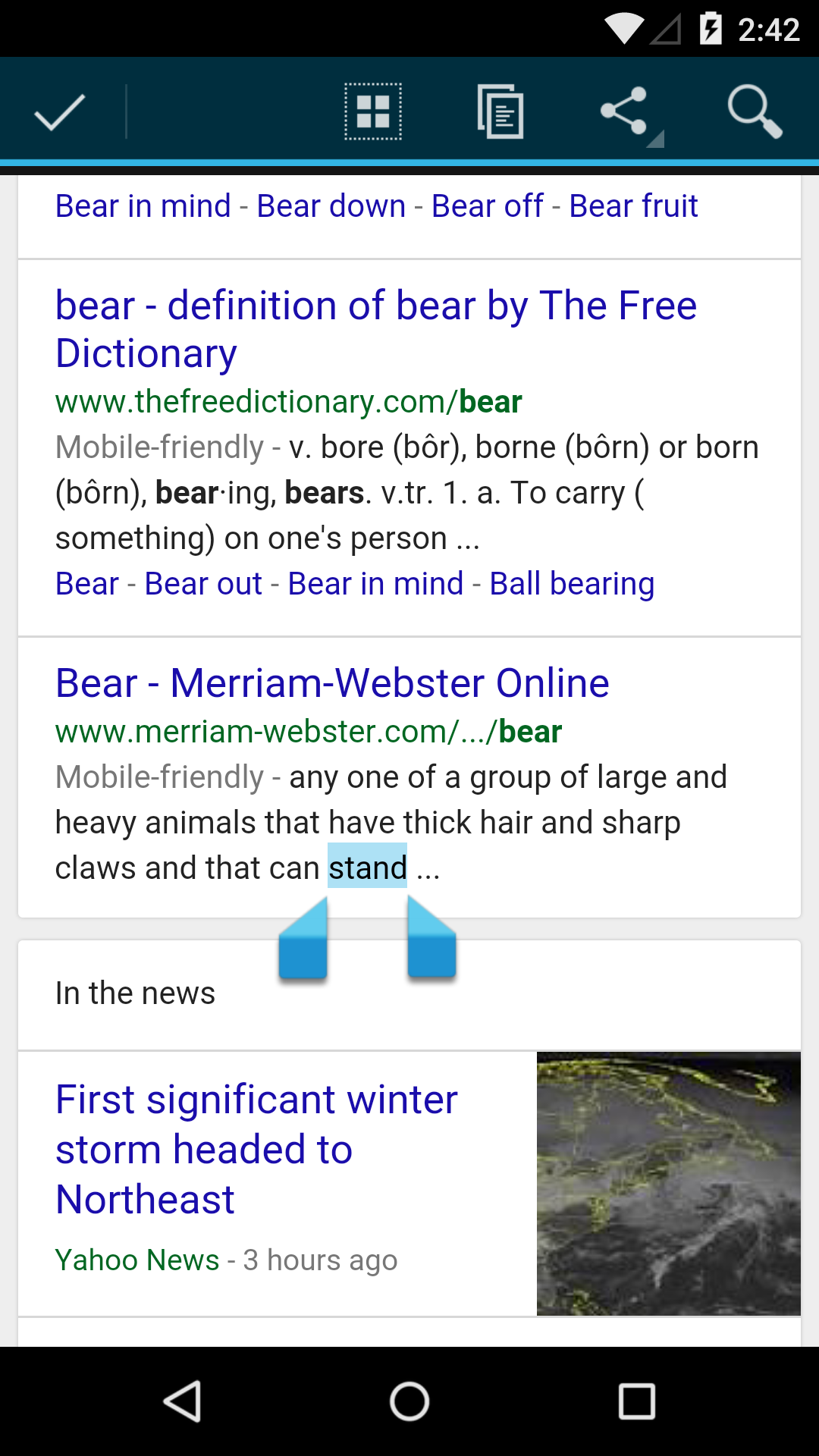Open the Bear - Merriam-Webster Online result
The height and width of the screenshot is (1456, 819).
coord(332,683)
